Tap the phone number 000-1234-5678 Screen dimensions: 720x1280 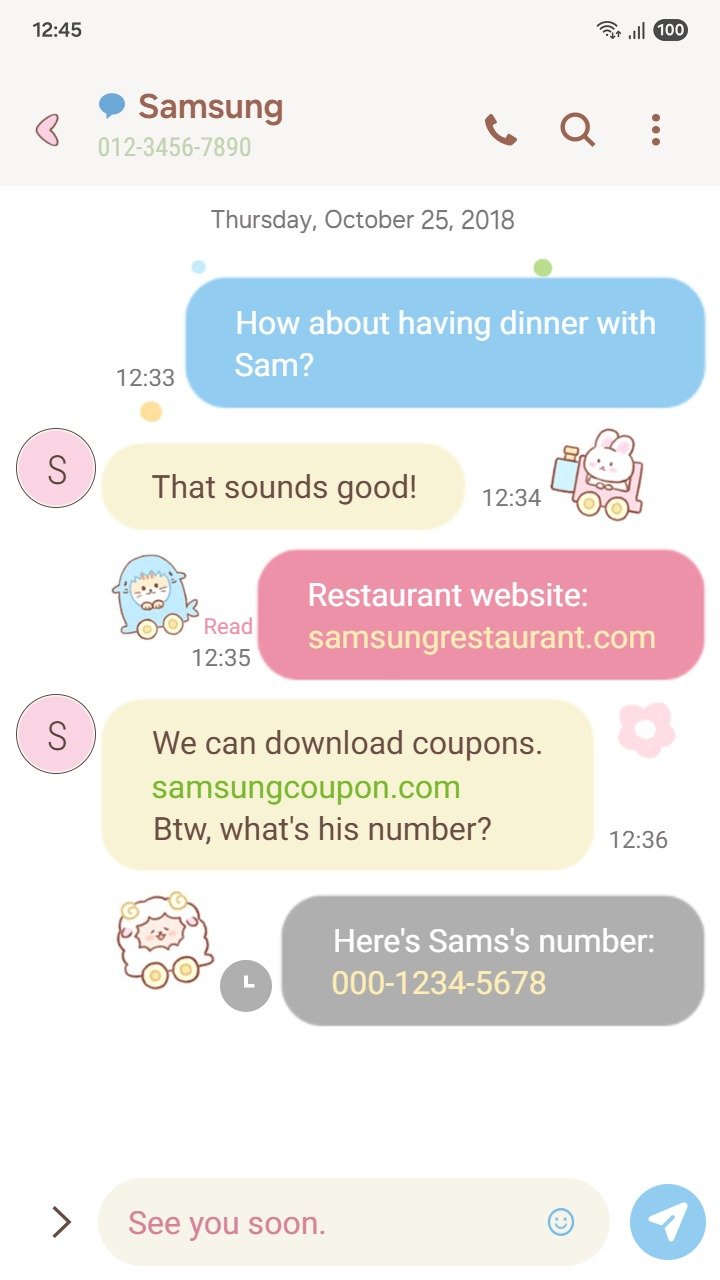pos(439,983)
